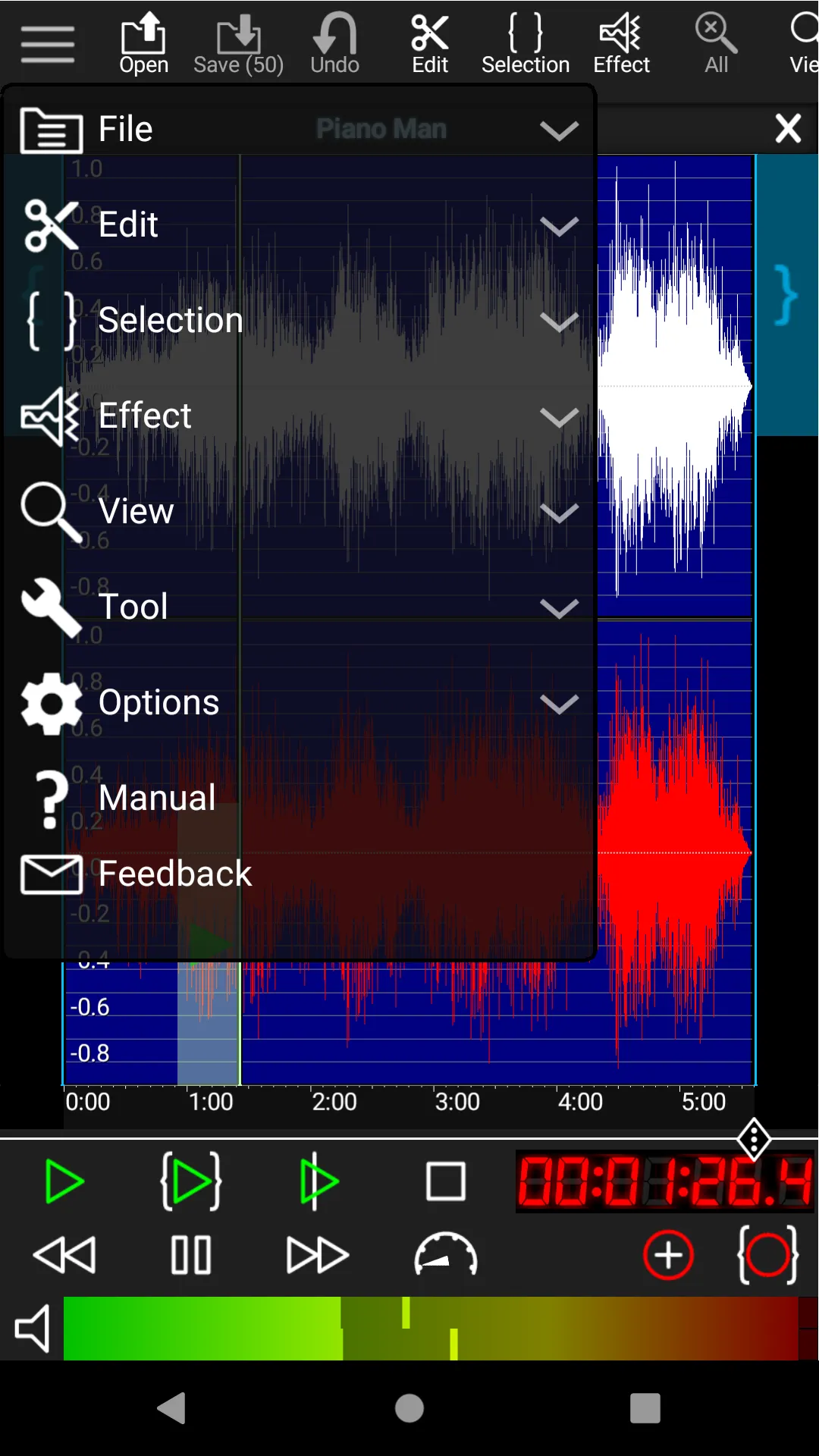Pause the audio playback
819x1456 pixels.
click(x=191, y=1255)
